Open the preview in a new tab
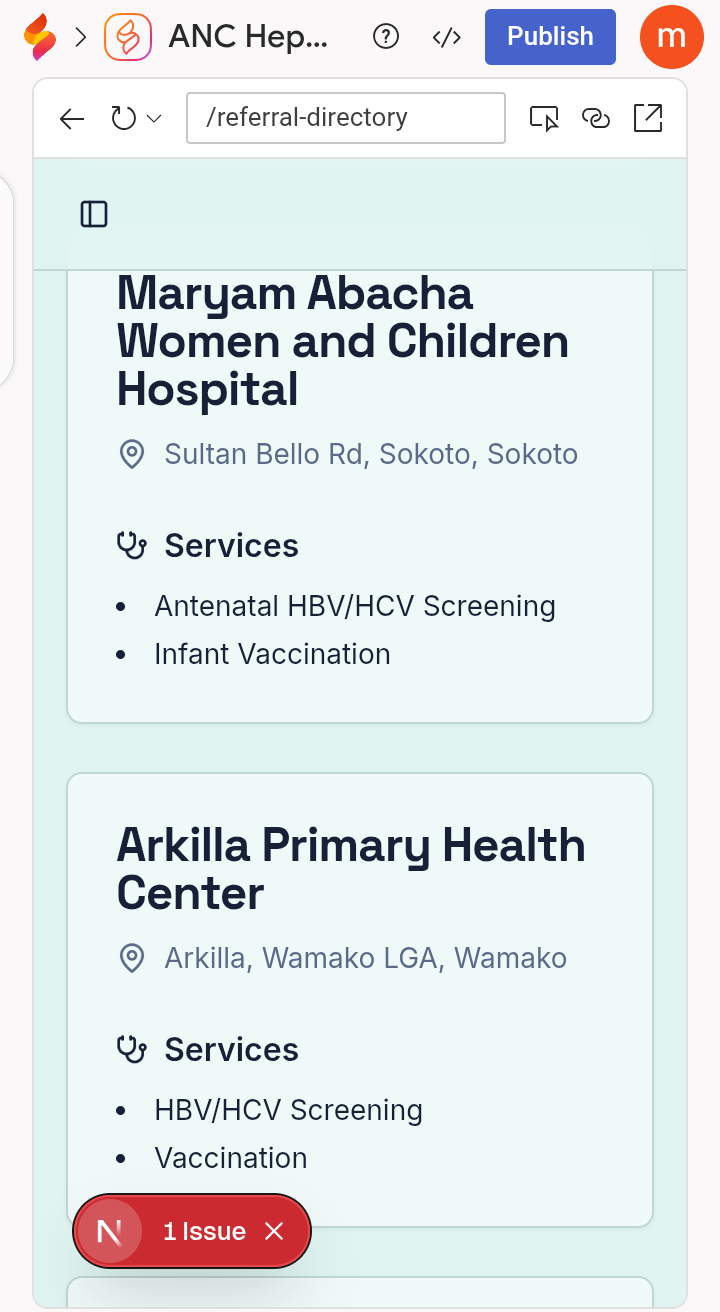Screen dimensions: 720x1312 click(648, 118)
